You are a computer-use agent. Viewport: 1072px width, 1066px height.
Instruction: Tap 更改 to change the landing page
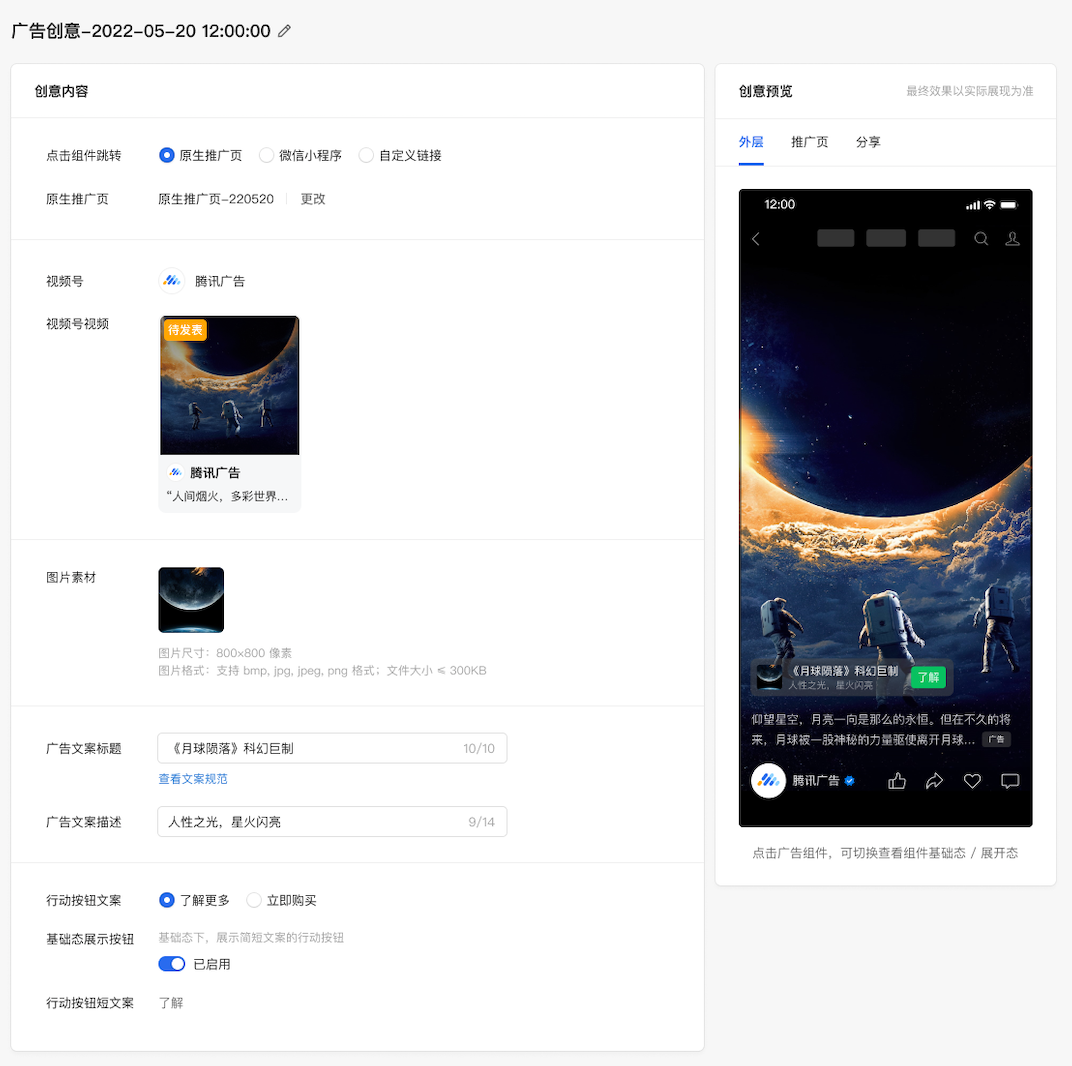point(313,199)
